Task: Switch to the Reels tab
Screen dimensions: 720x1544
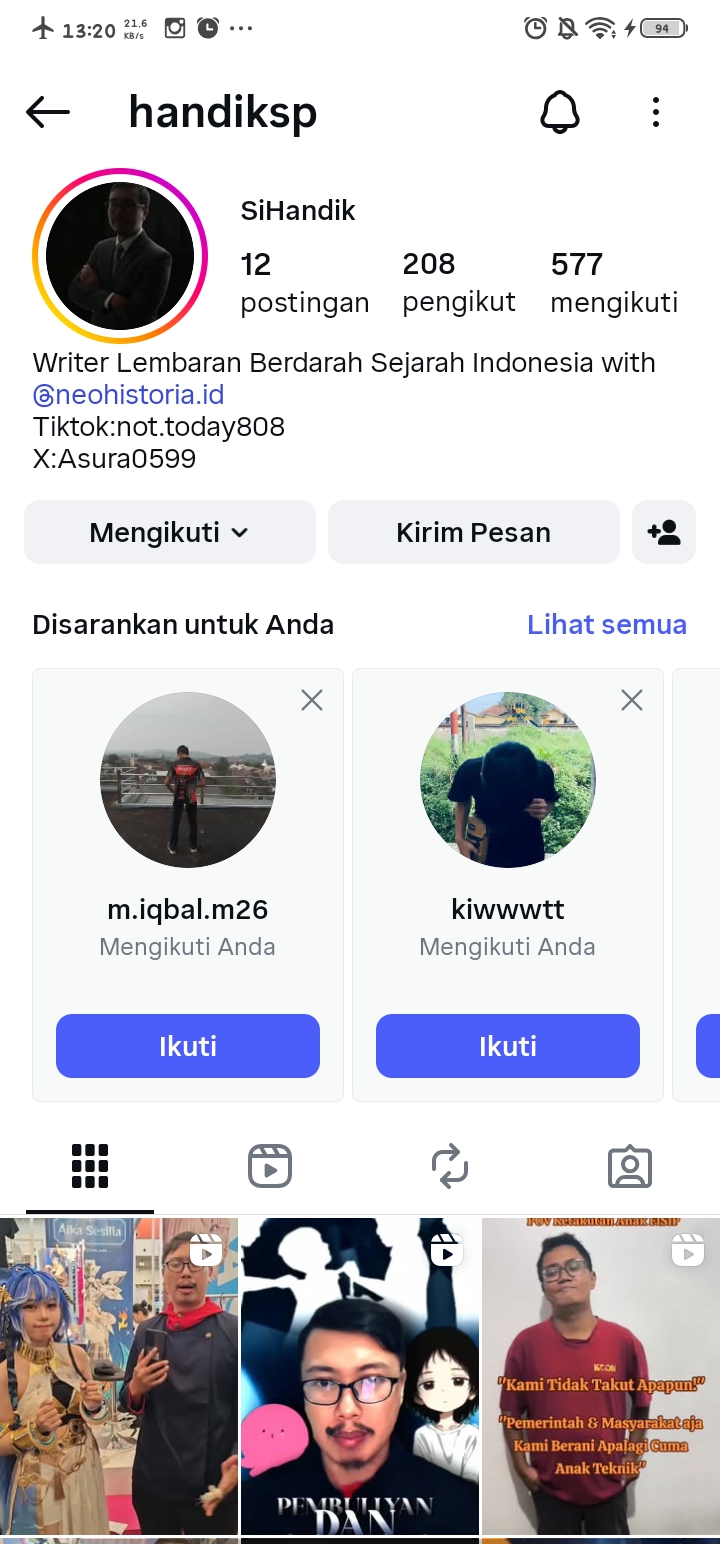Action: (270, 1166)
